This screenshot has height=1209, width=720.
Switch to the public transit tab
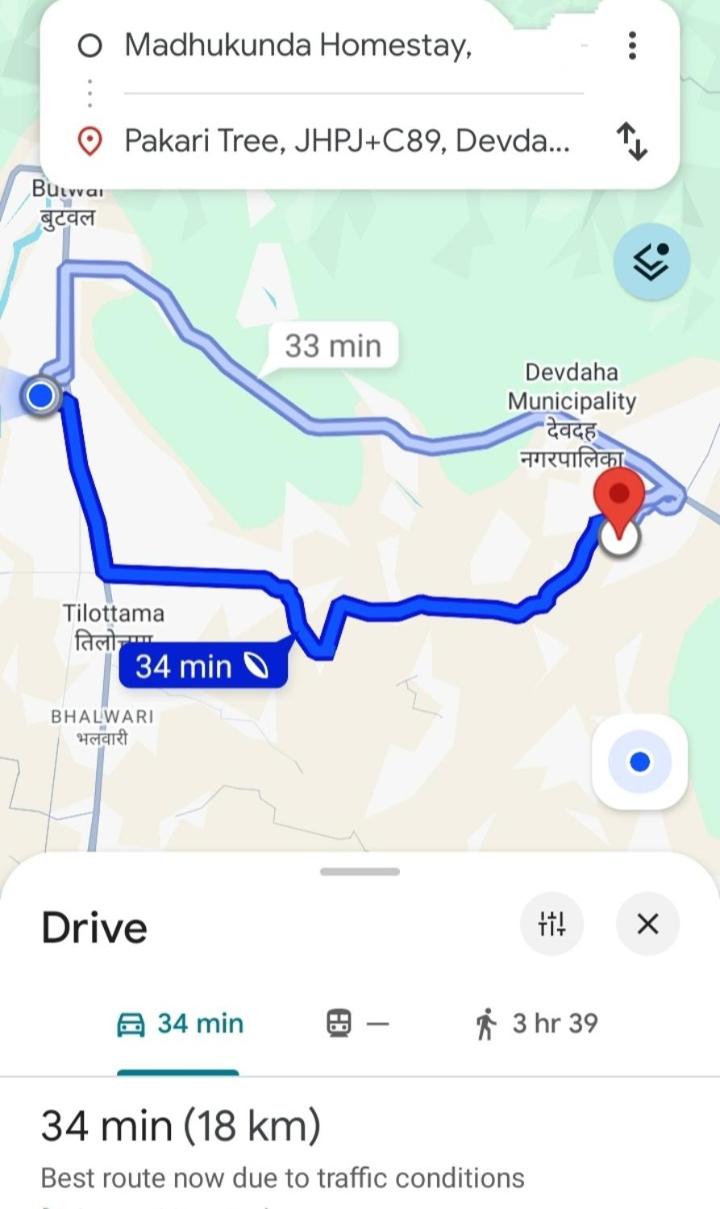[x=356, y=1024]
